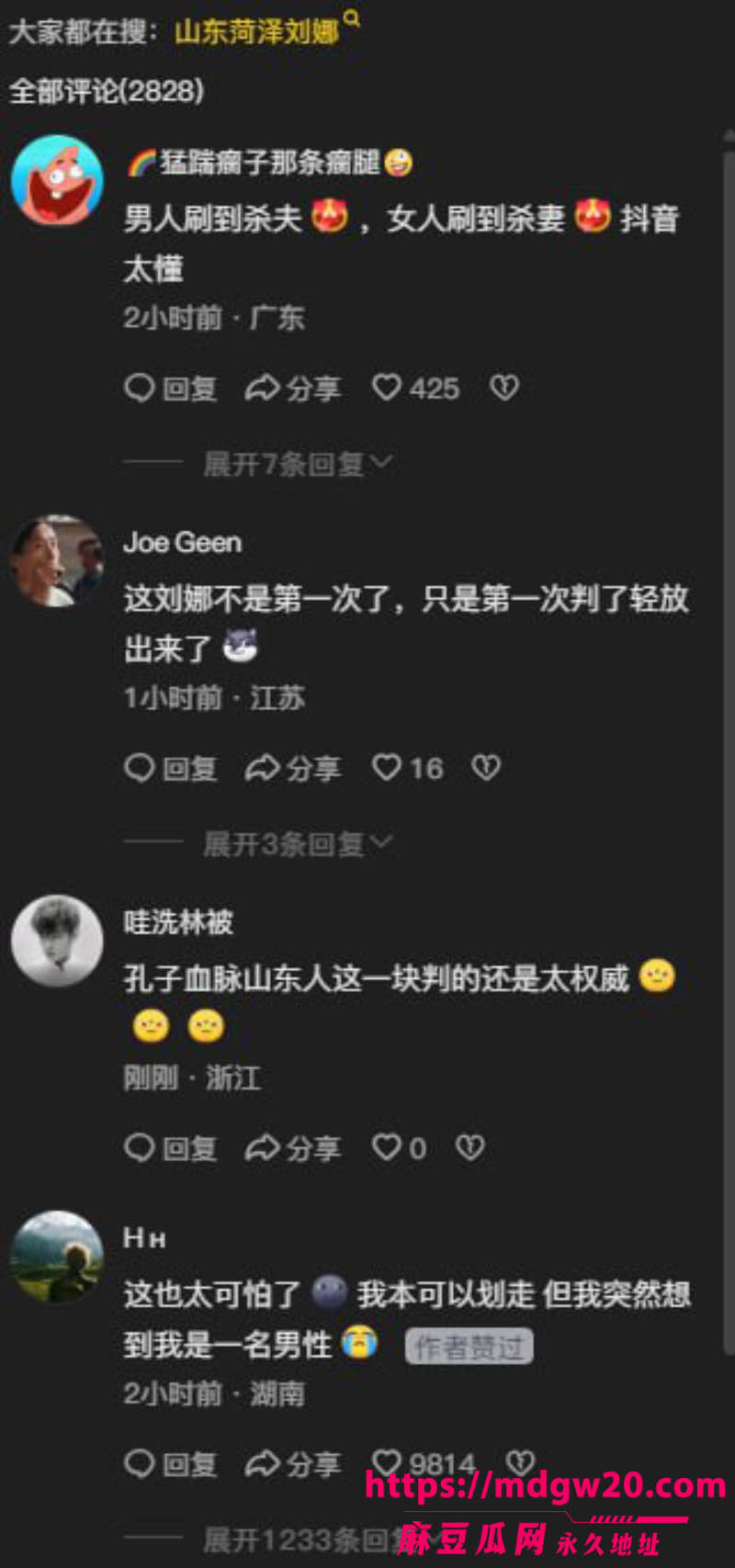The height and width of the screenshot is (1568, 735).
Task: Share Joe Geen's comment
Action: coord(293,768)
